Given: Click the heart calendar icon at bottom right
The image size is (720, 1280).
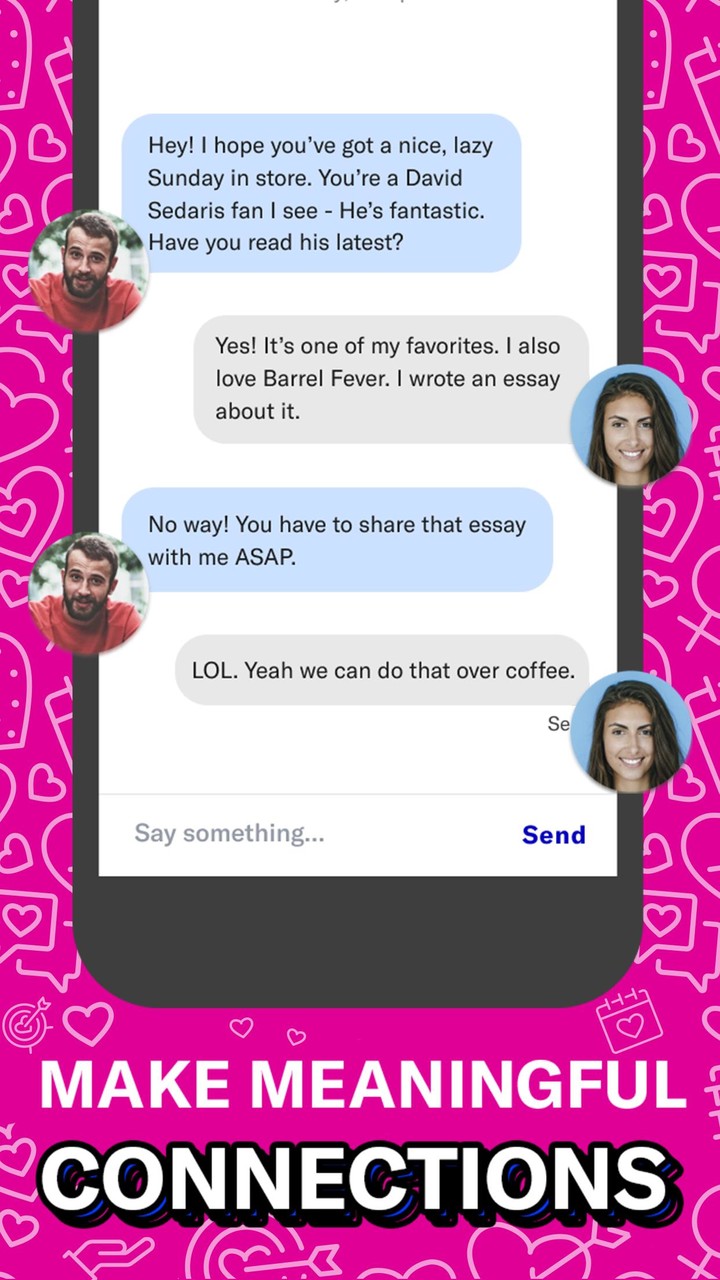Looking at the screenshot, I should coord(630,1020).
